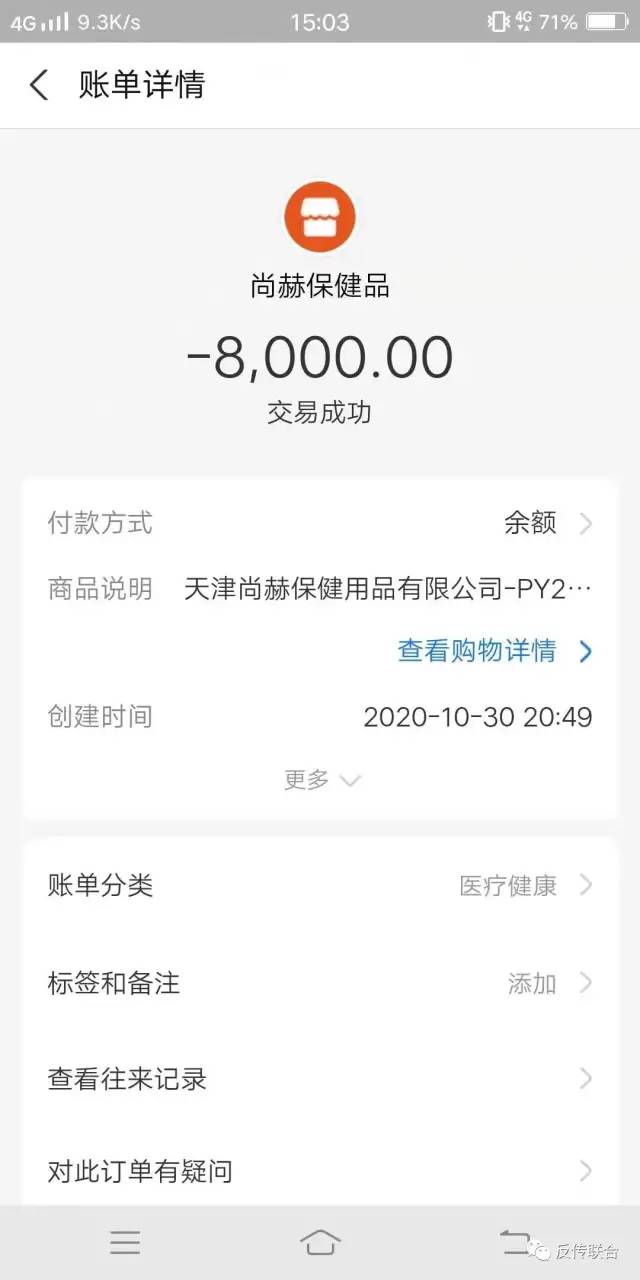Go back from the 账单详情 page
640x1280 pixels.
[39, 85]
